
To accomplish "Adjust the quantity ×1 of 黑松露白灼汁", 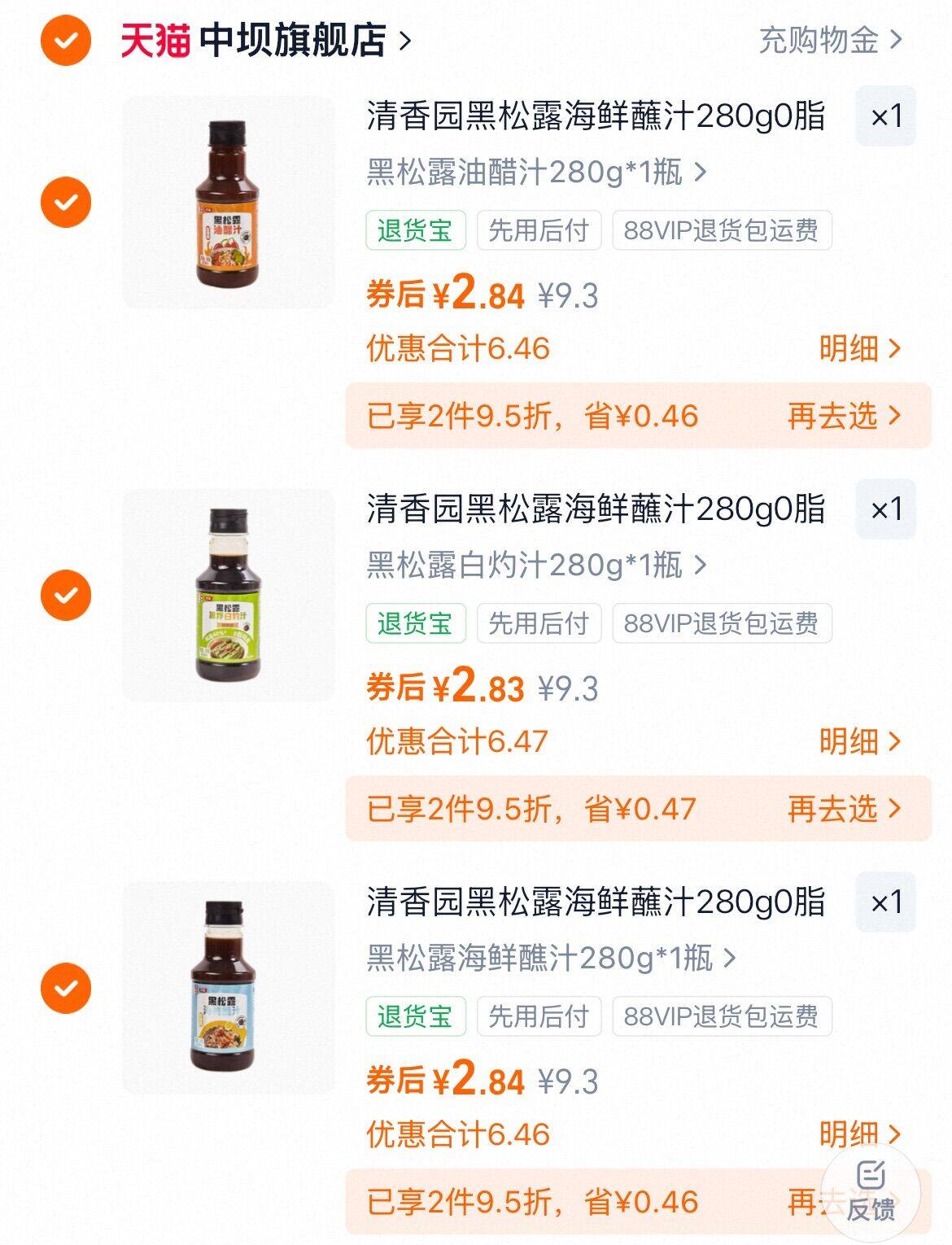I will click(885, 509).
